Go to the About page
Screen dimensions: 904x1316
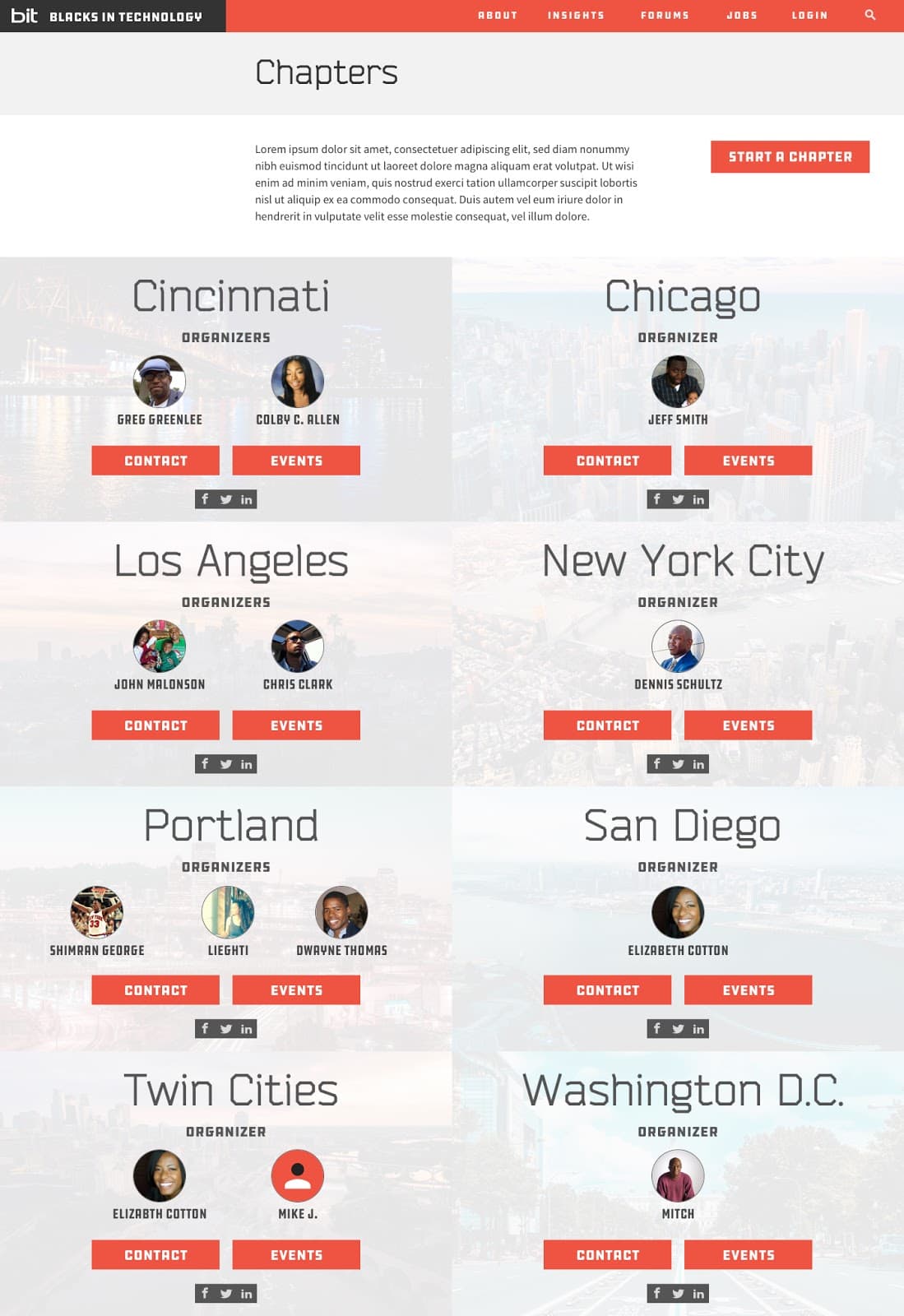498,15
